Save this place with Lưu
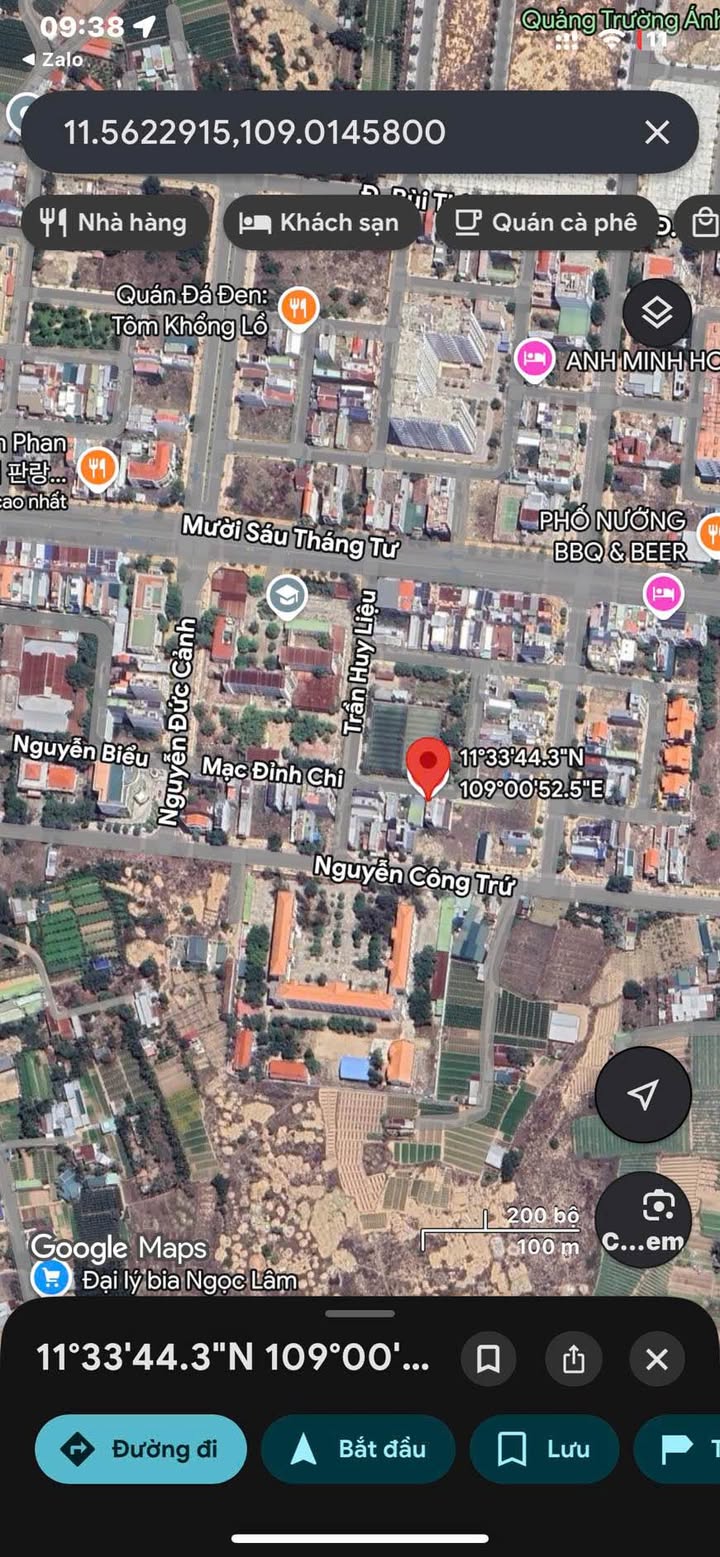720x1557 pixels. [x=544, y=1448]
